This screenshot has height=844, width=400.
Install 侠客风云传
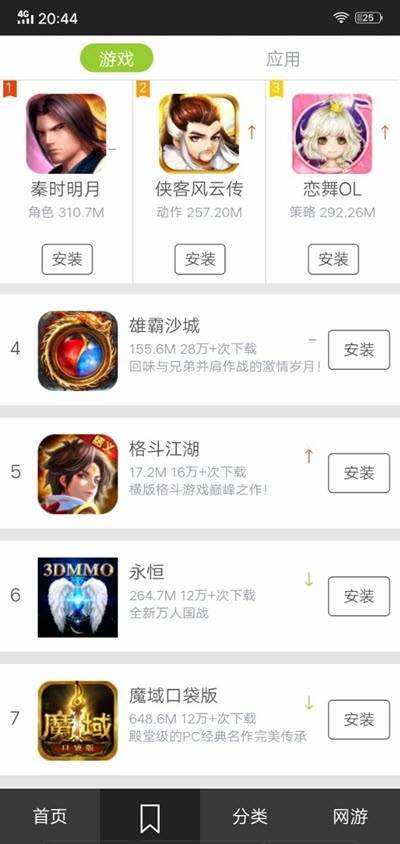coord(200,259)
